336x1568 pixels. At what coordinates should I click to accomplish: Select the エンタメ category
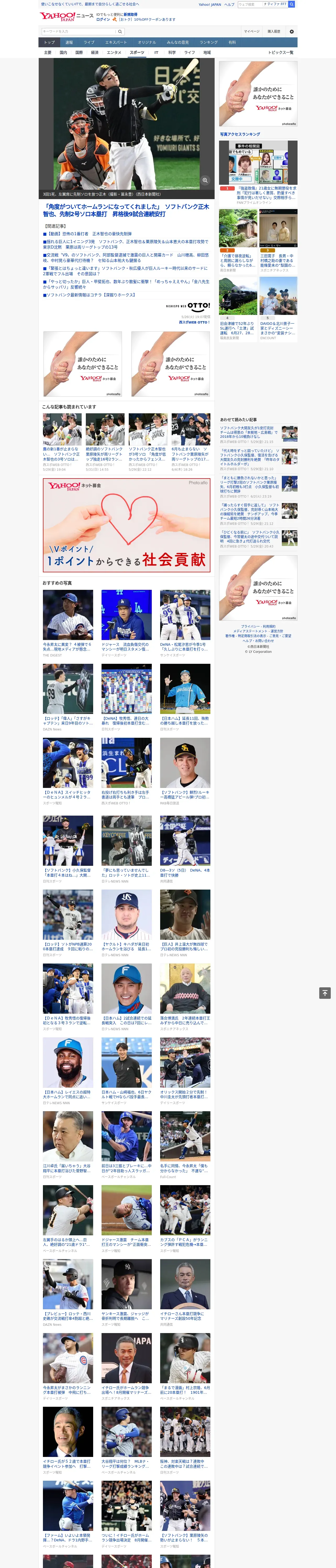coord(114,52)
